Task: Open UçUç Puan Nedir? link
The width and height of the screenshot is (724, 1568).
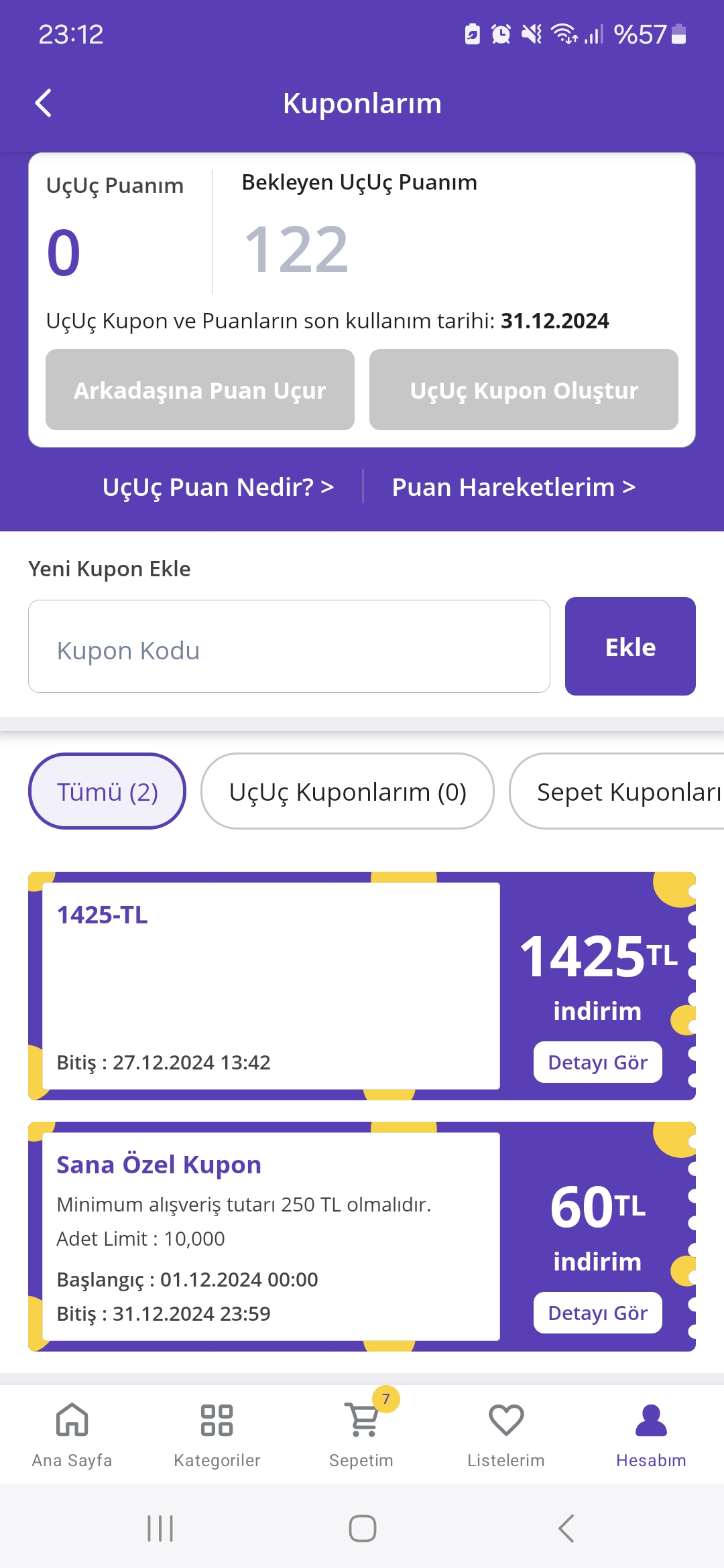Action: (218, 487)
